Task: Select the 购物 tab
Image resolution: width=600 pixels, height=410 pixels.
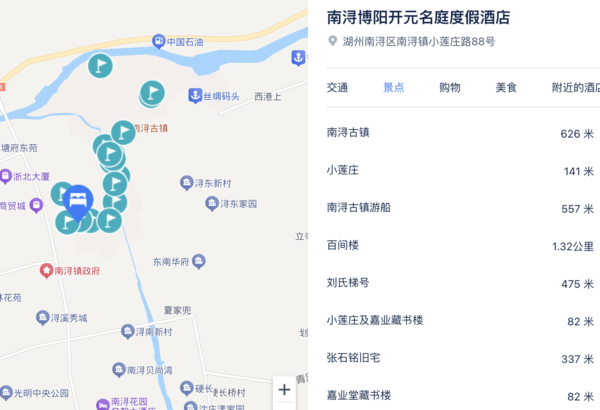Action: coord(450,88)
